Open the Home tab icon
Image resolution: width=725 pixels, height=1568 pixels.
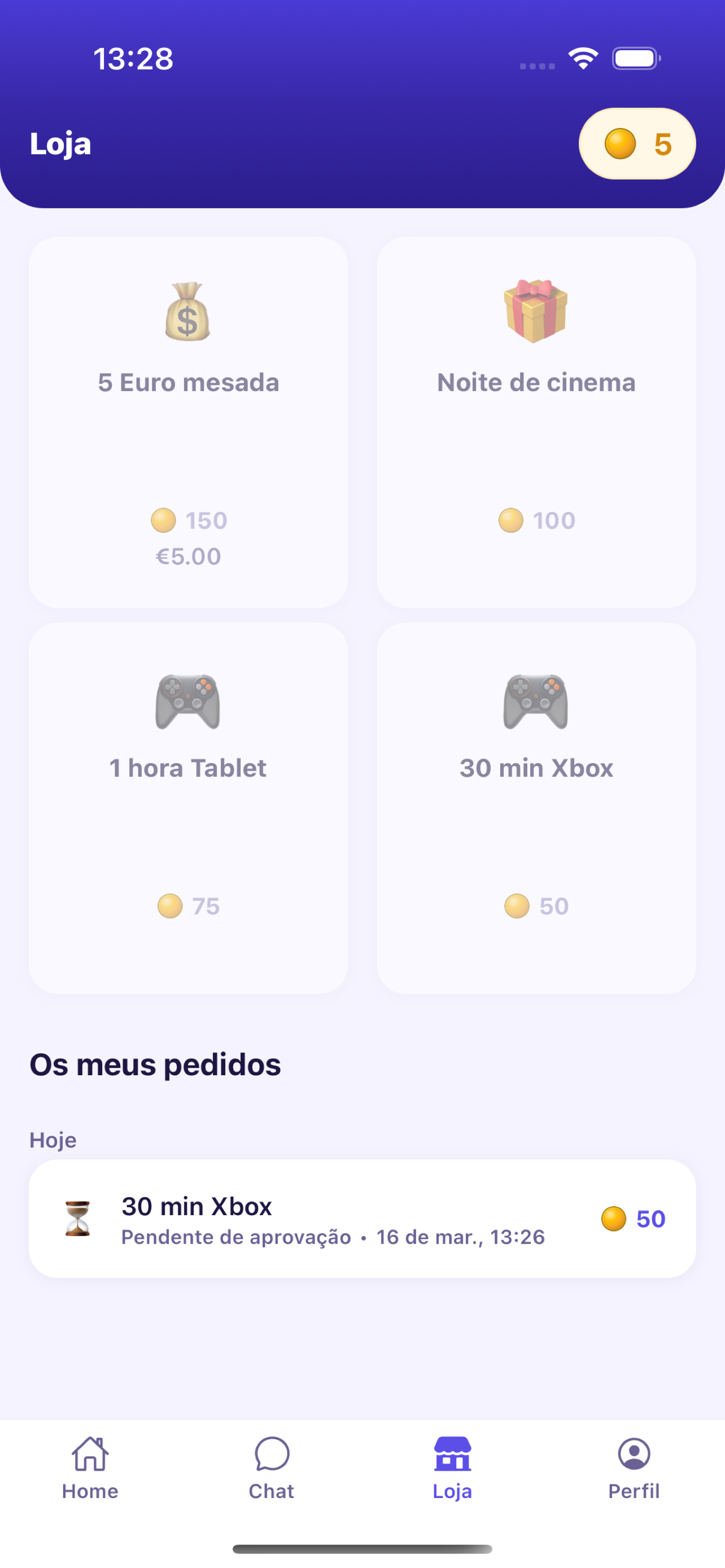pyautogui.click(x=90, y=1453)
